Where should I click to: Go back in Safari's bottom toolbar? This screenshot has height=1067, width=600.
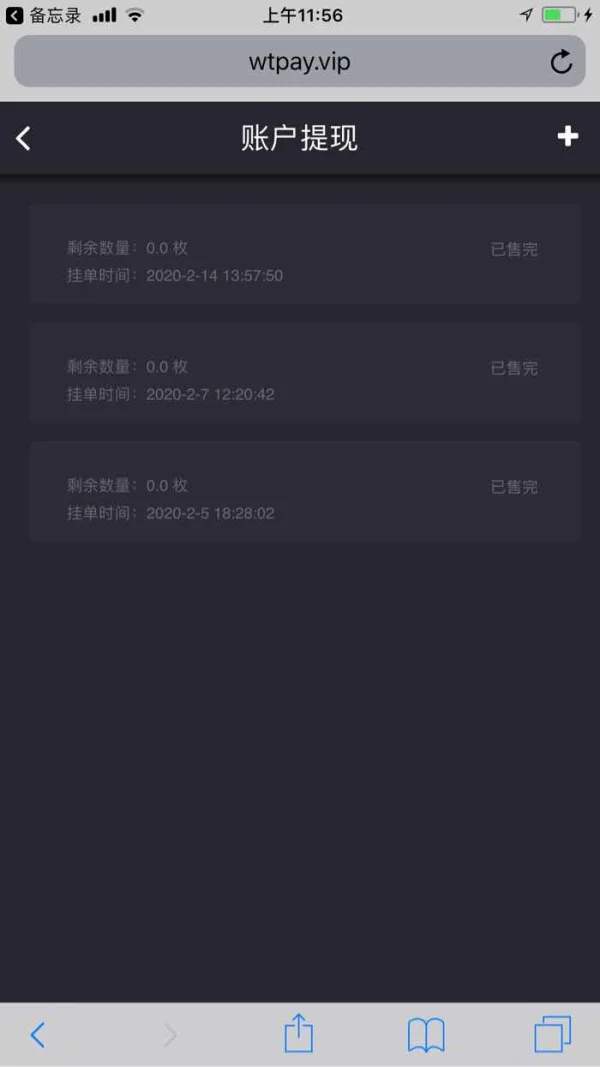click(37, 1035)
